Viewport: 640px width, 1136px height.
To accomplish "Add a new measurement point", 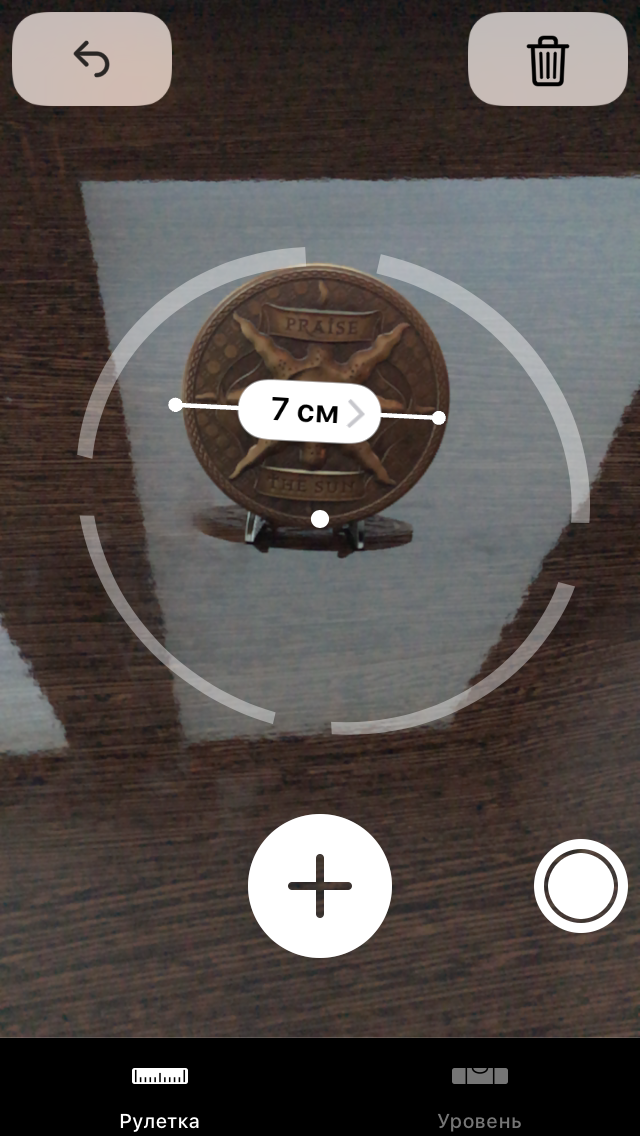I will (x=320, y=886).
